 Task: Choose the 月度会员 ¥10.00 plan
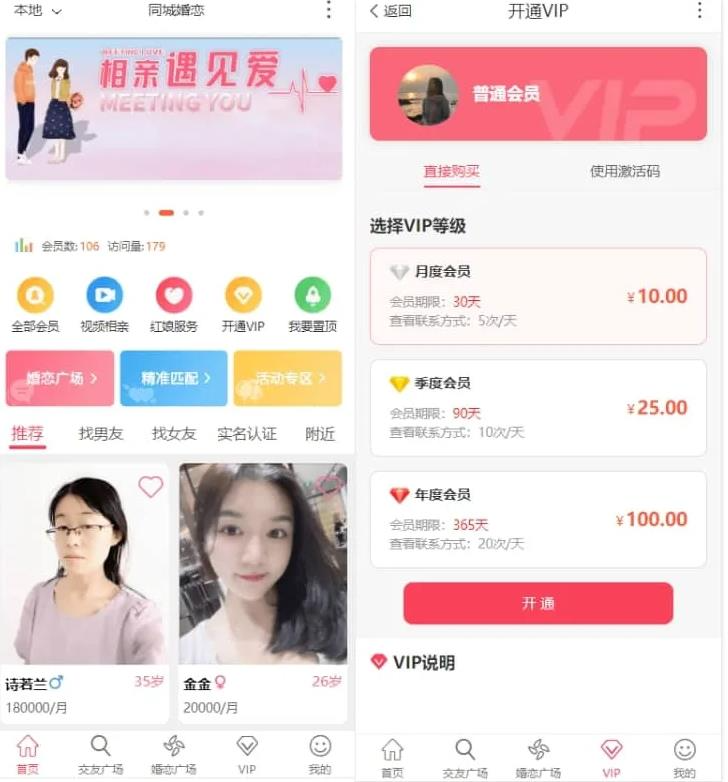[538, 297]
